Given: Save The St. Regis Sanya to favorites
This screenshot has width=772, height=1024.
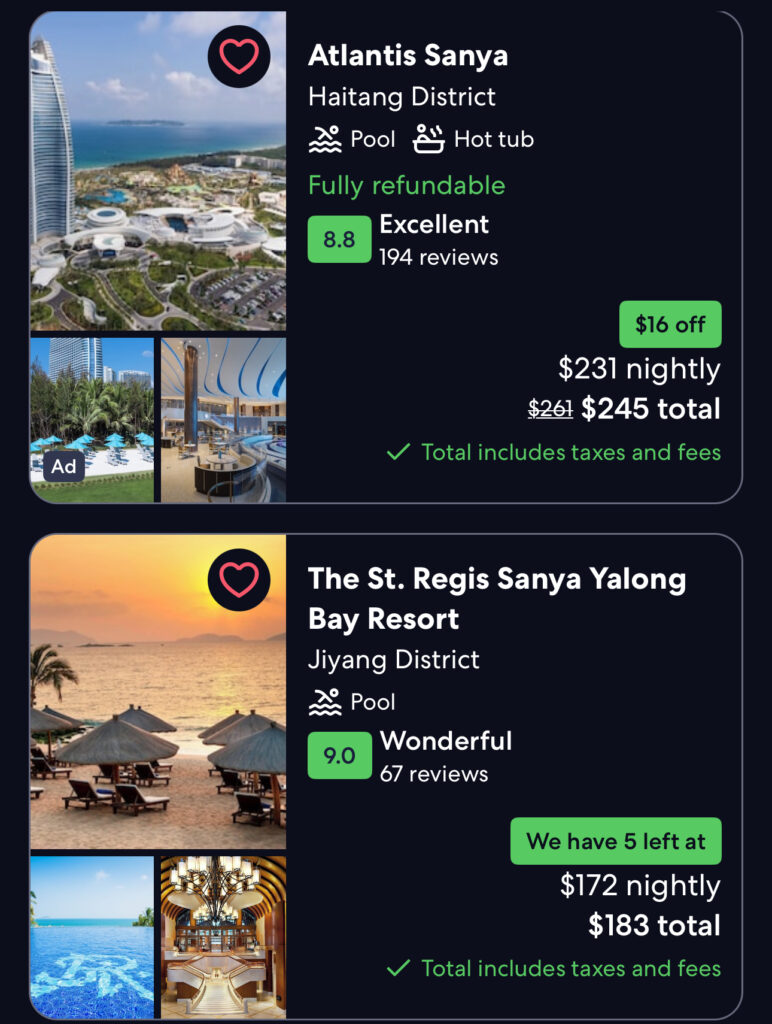Looking at the screenshot, I should pos(239,579).
